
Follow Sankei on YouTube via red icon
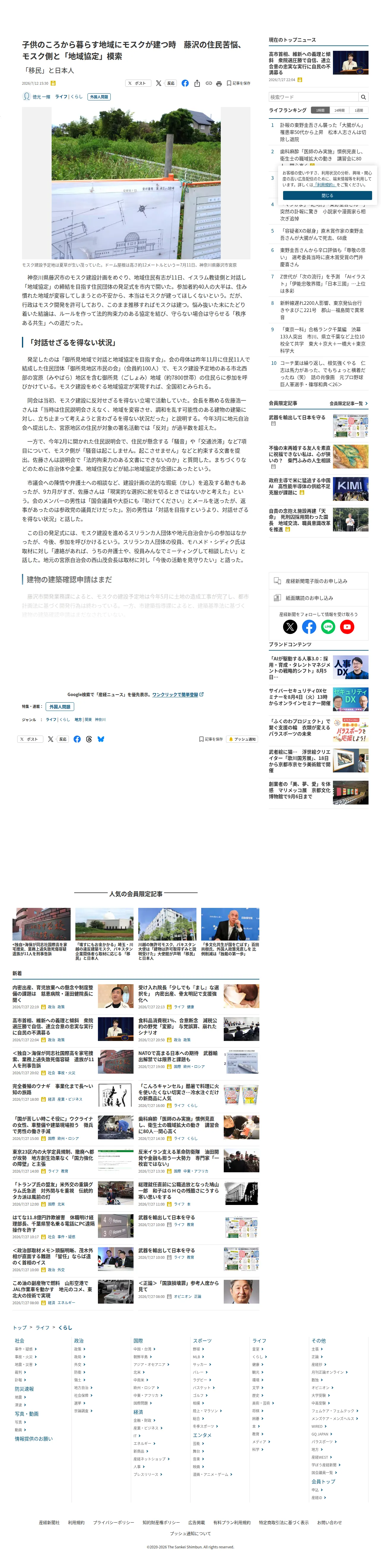pyautogui.click(x=347, y=626)
